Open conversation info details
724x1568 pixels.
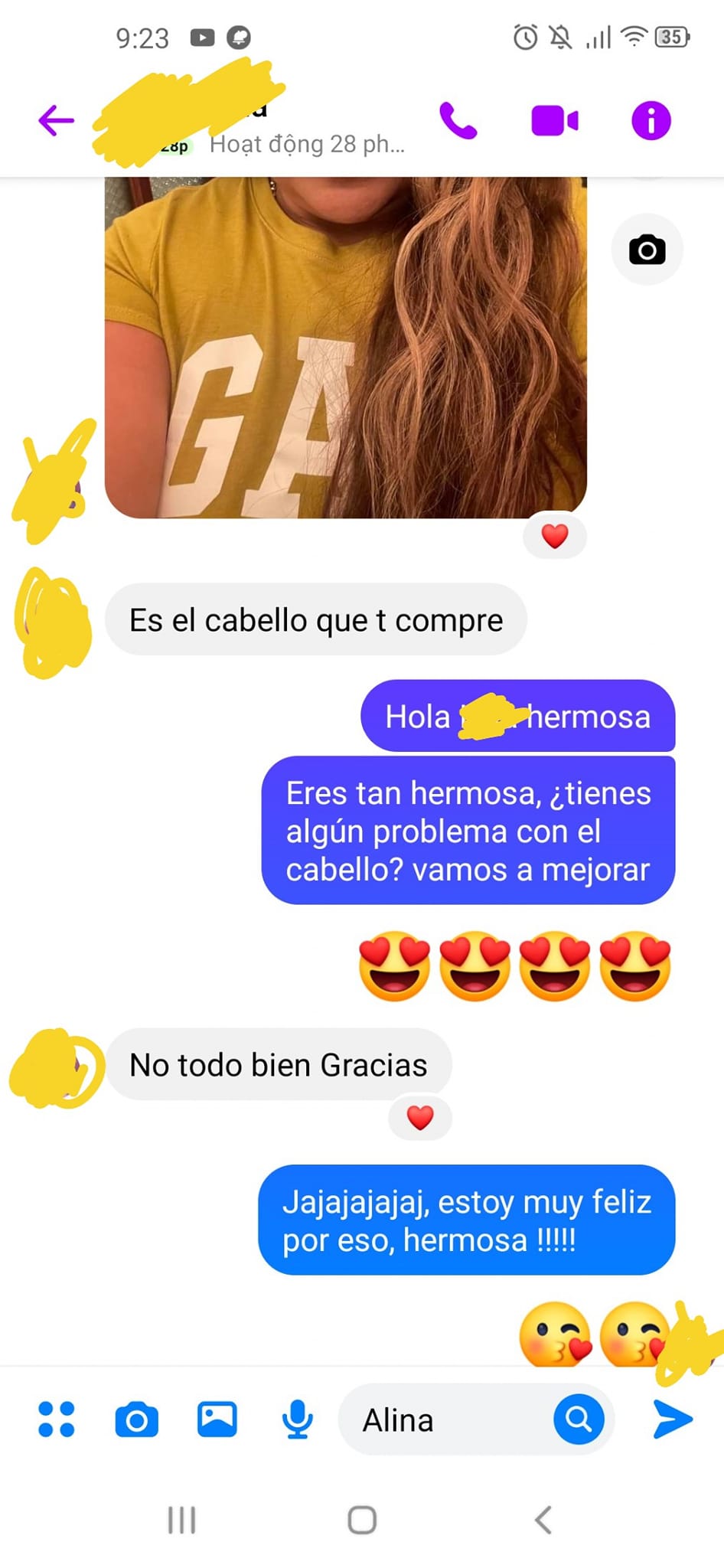coord(651,121)
